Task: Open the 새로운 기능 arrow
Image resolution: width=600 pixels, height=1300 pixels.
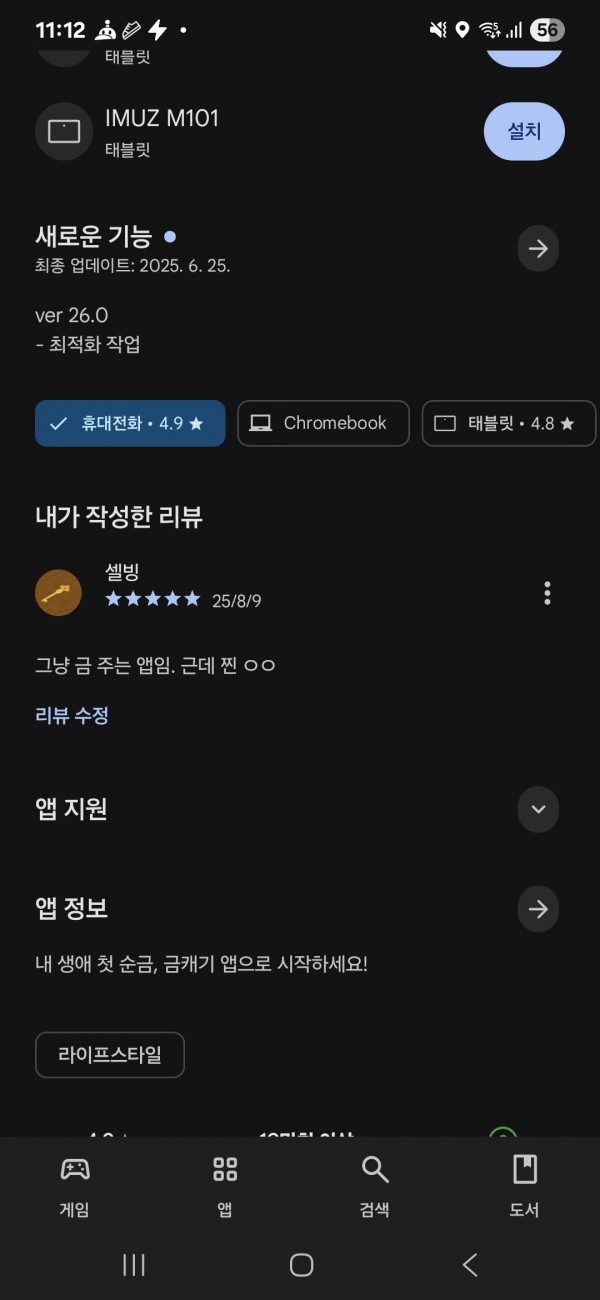Action: (538, 249)
